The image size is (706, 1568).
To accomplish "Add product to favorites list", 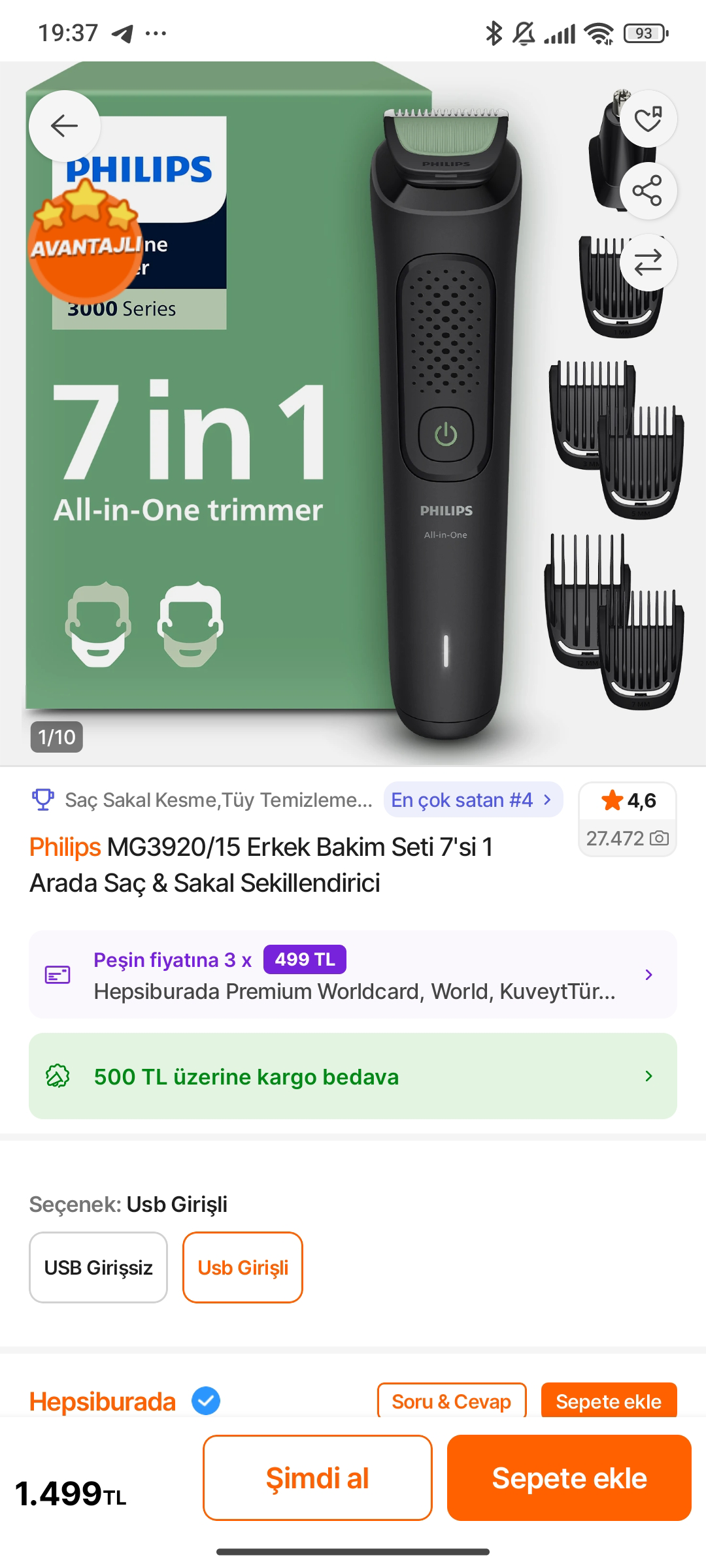I will click(647, 119).
